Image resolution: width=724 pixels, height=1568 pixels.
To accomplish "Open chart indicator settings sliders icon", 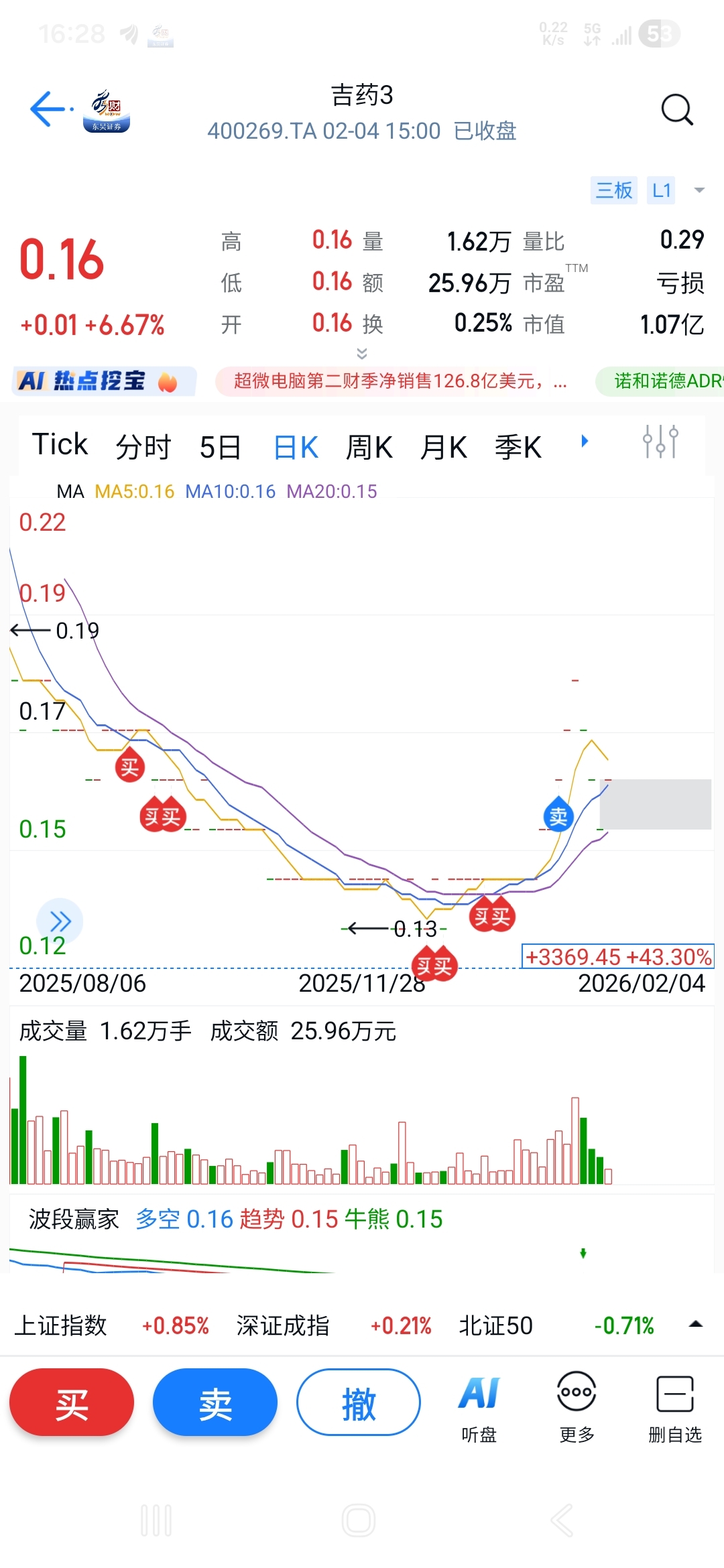I will click(x=660, y=442).
